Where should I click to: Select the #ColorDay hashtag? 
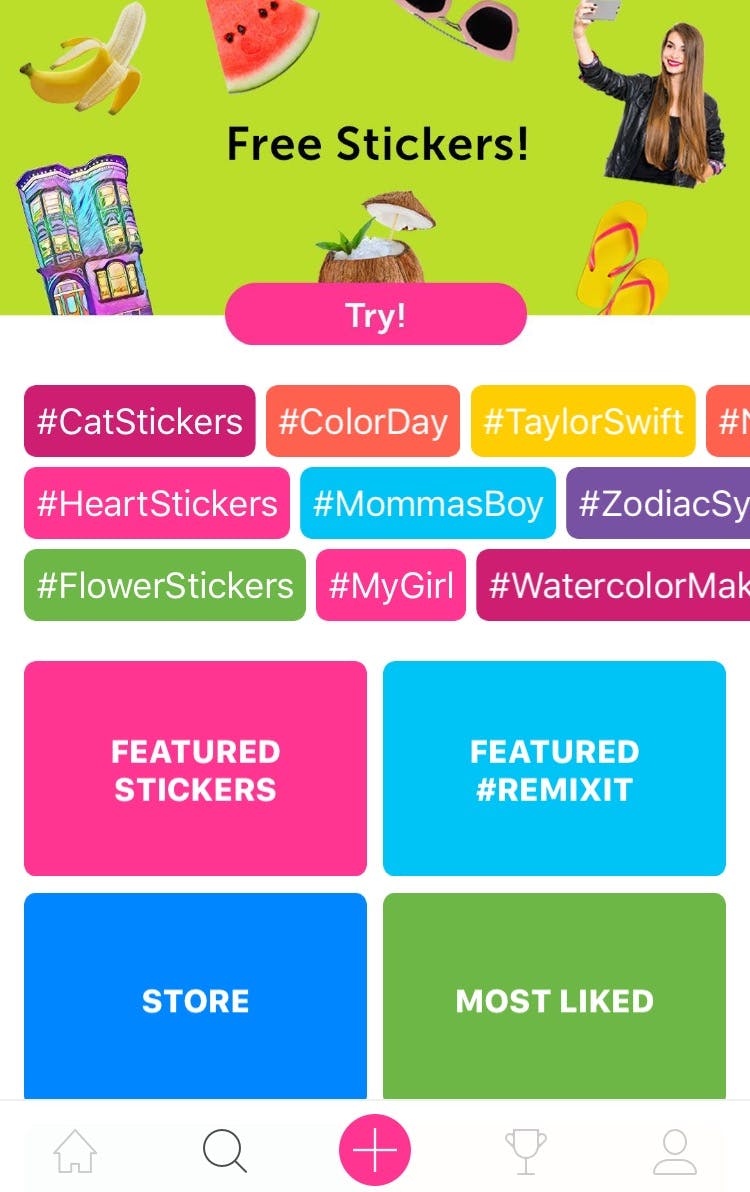pos(363,421)
